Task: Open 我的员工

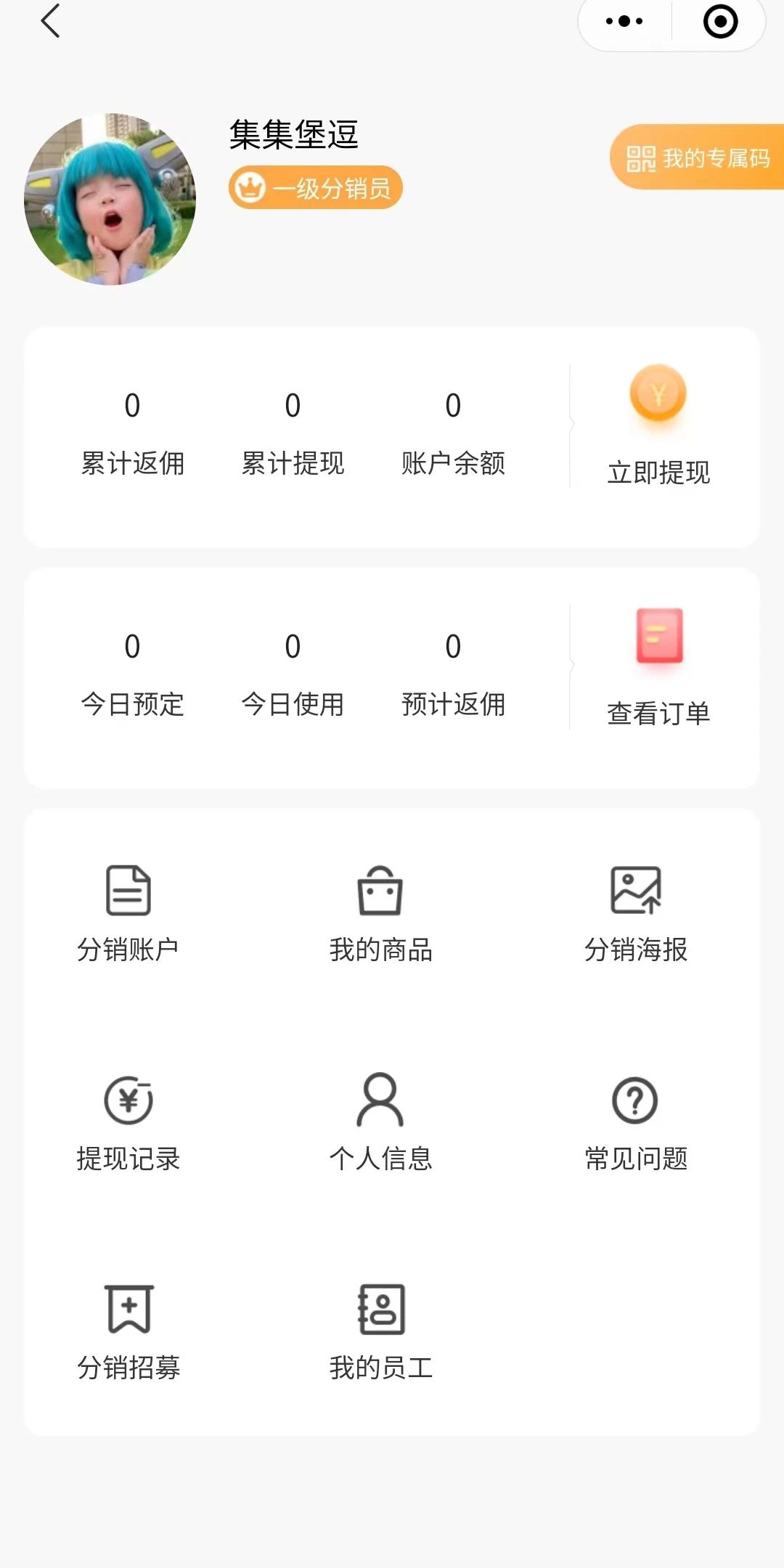Action: coord(380,1332)
